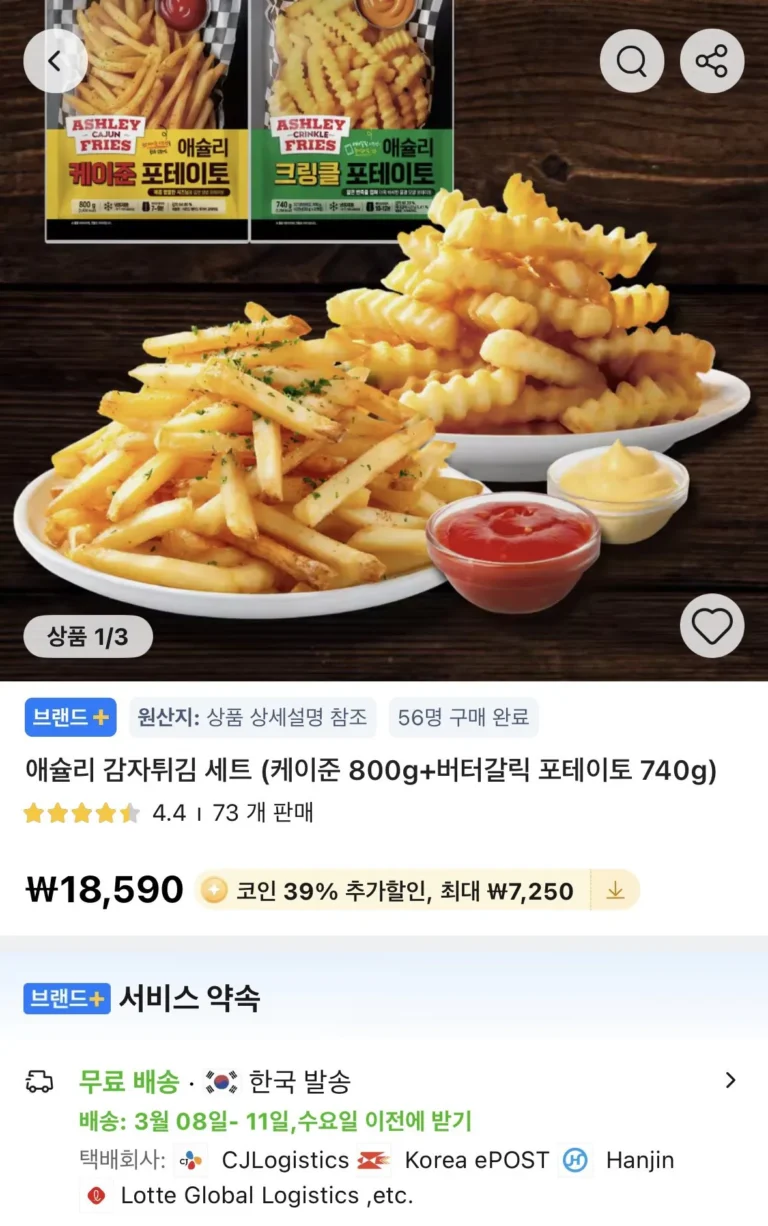Share this Ashley fries set
Screen dimensions: 768x1226
[711, 61]
